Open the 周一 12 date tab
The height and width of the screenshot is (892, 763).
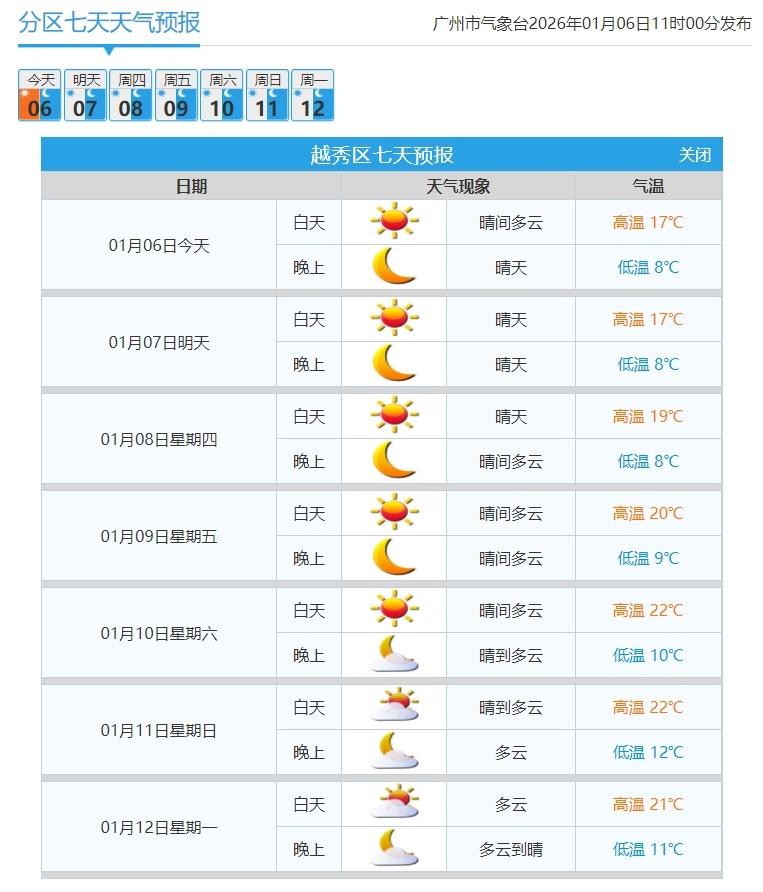point(312,96)
